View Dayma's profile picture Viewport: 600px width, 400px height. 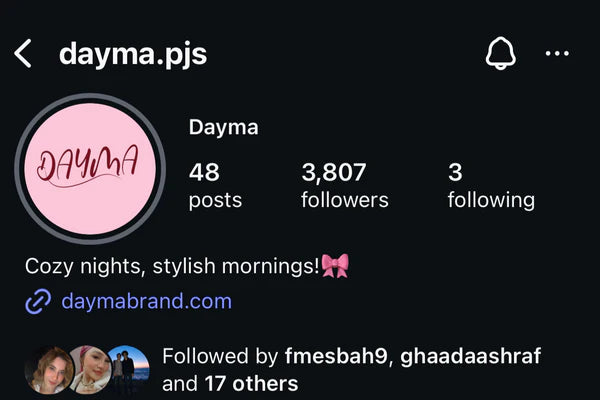coord(88,165)
